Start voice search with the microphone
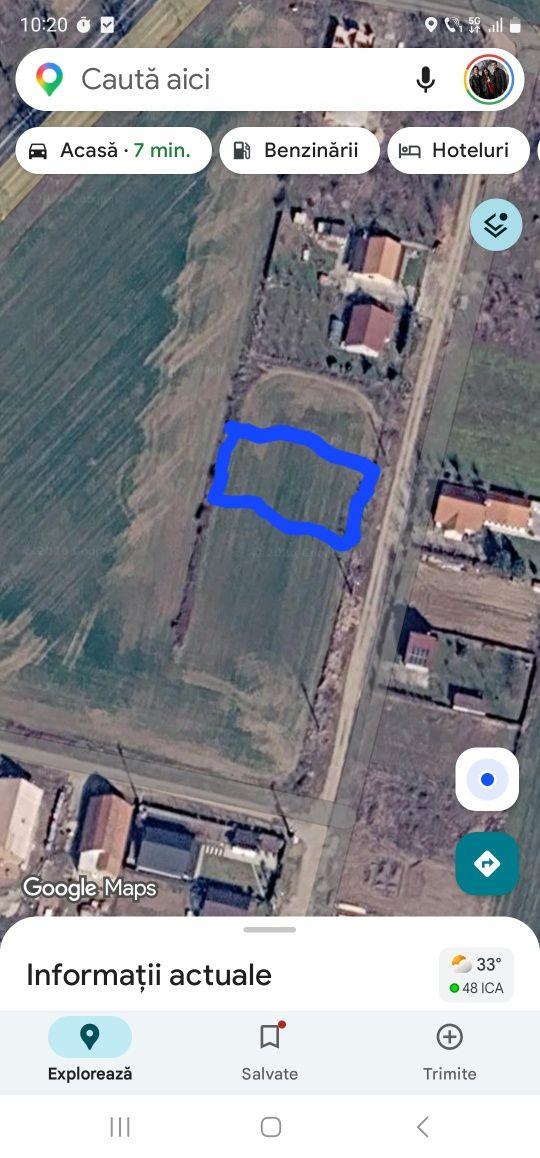540x1158 pixels. coord(425,79)
